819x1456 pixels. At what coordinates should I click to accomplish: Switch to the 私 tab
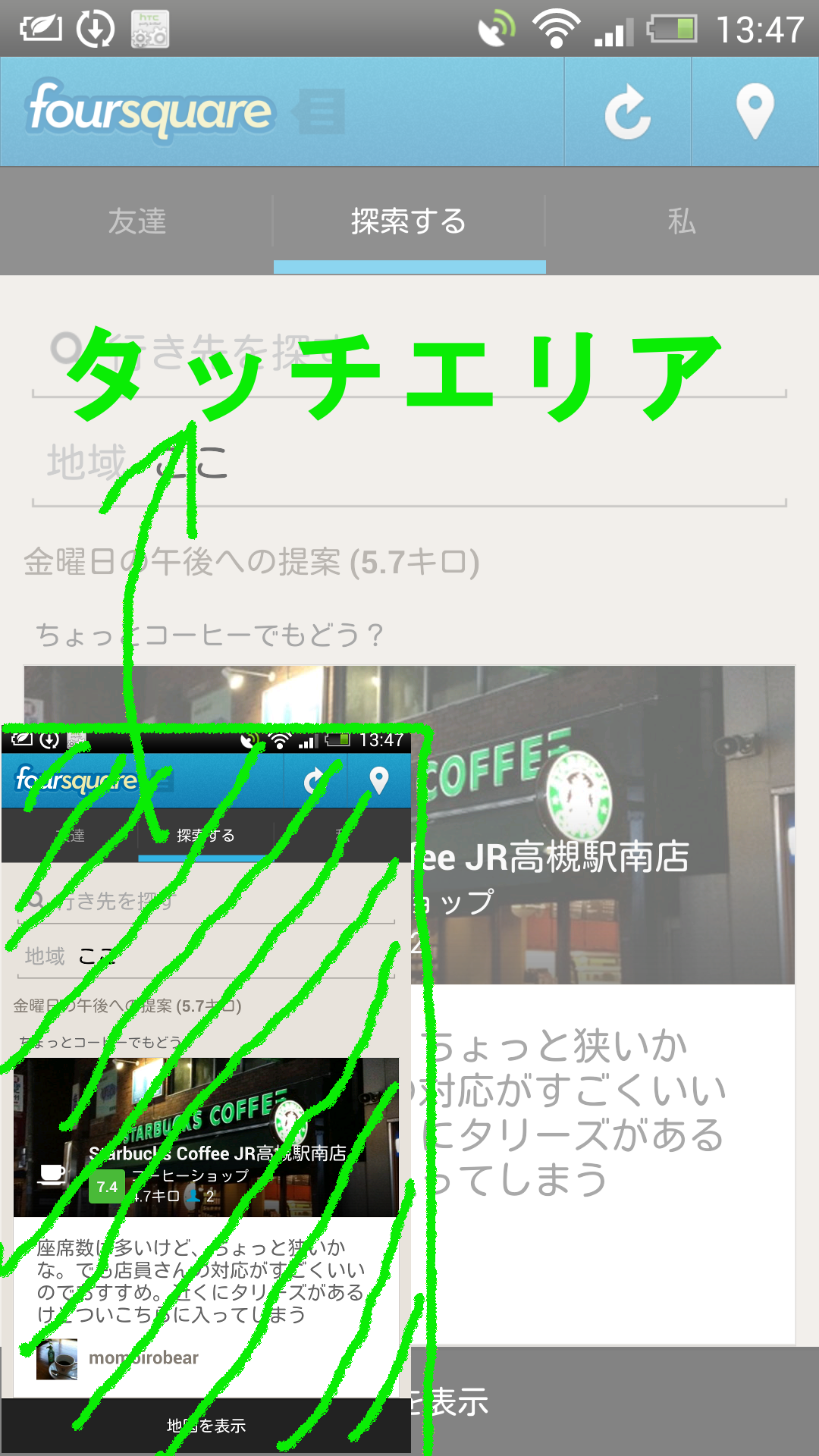pyautogui.click(x=681, y=221)
